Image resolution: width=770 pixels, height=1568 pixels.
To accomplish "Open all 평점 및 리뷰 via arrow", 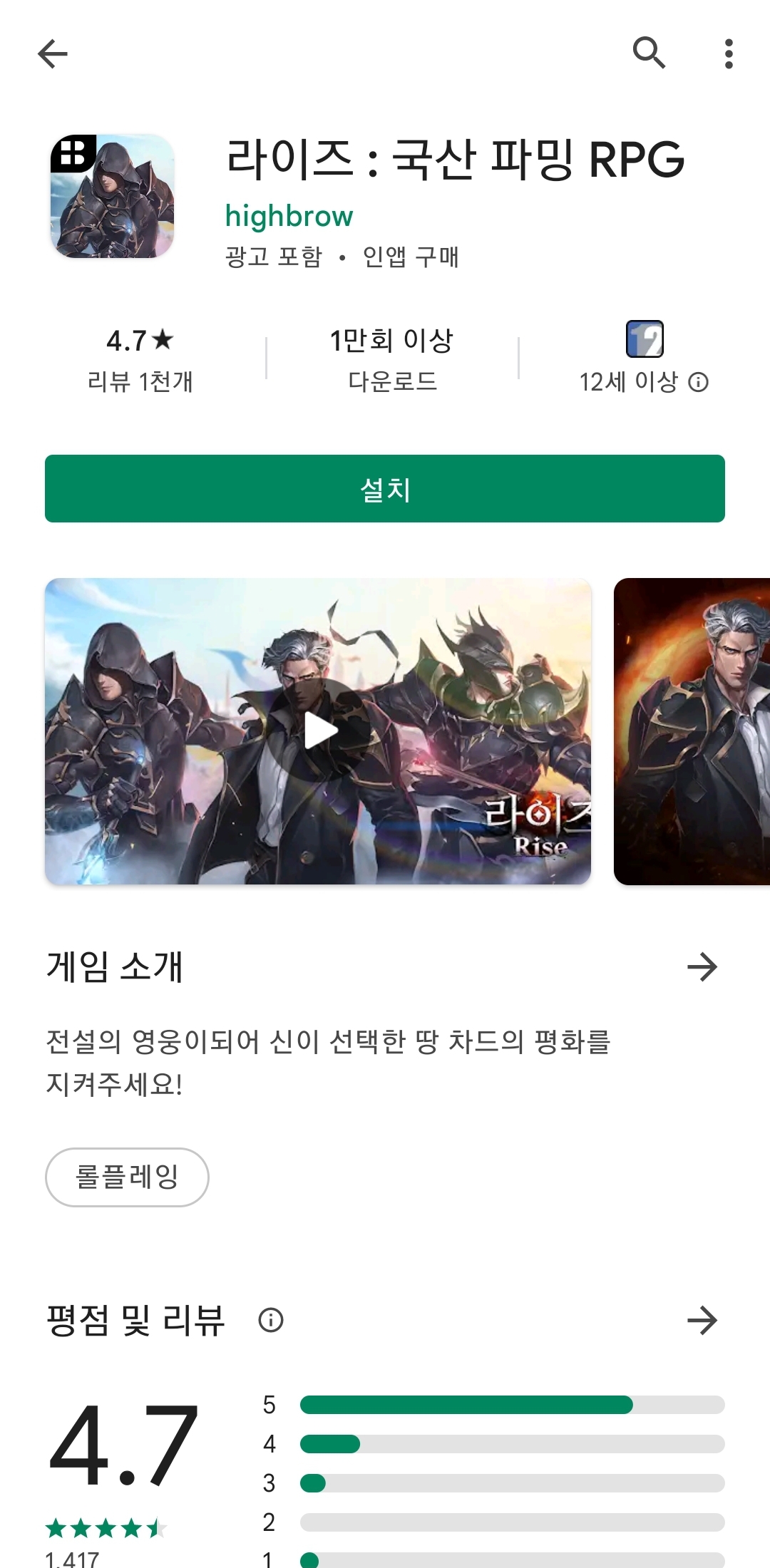I will 702,1321.
